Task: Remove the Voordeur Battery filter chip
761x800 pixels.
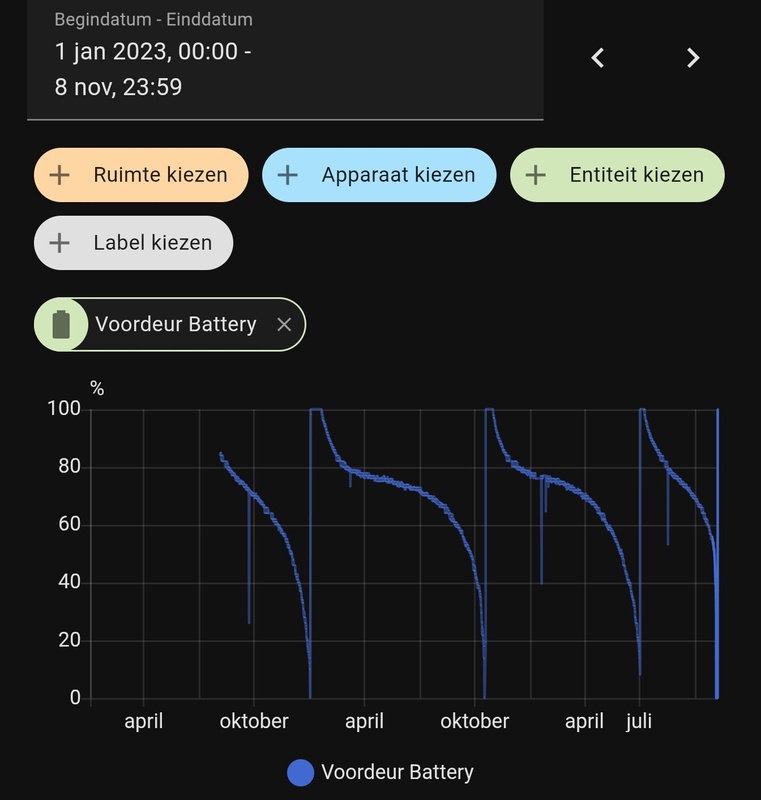Action: click(x=284, y=323)
